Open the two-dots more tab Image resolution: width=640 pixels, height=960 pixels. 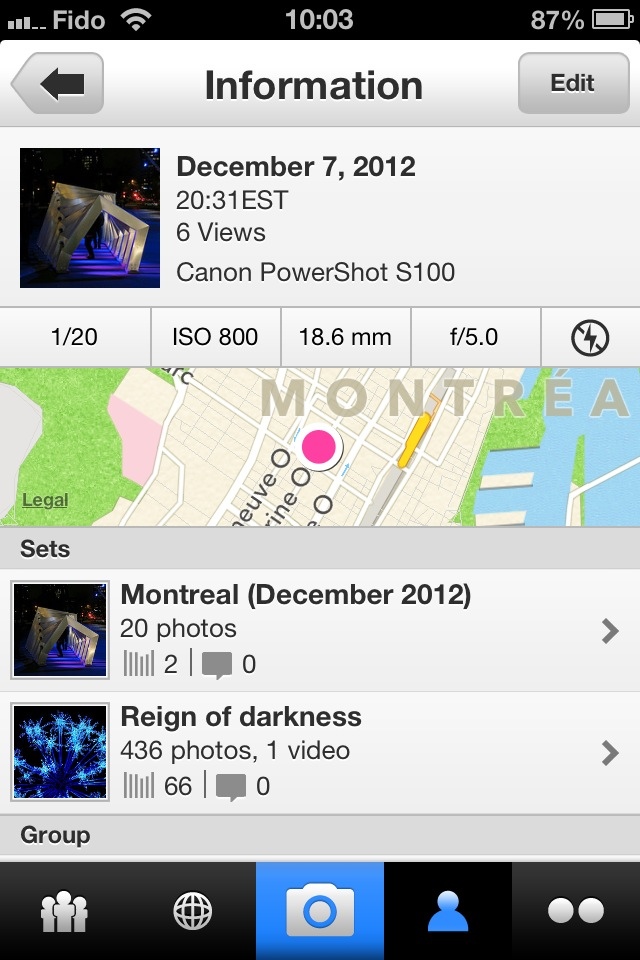point(576,911)
